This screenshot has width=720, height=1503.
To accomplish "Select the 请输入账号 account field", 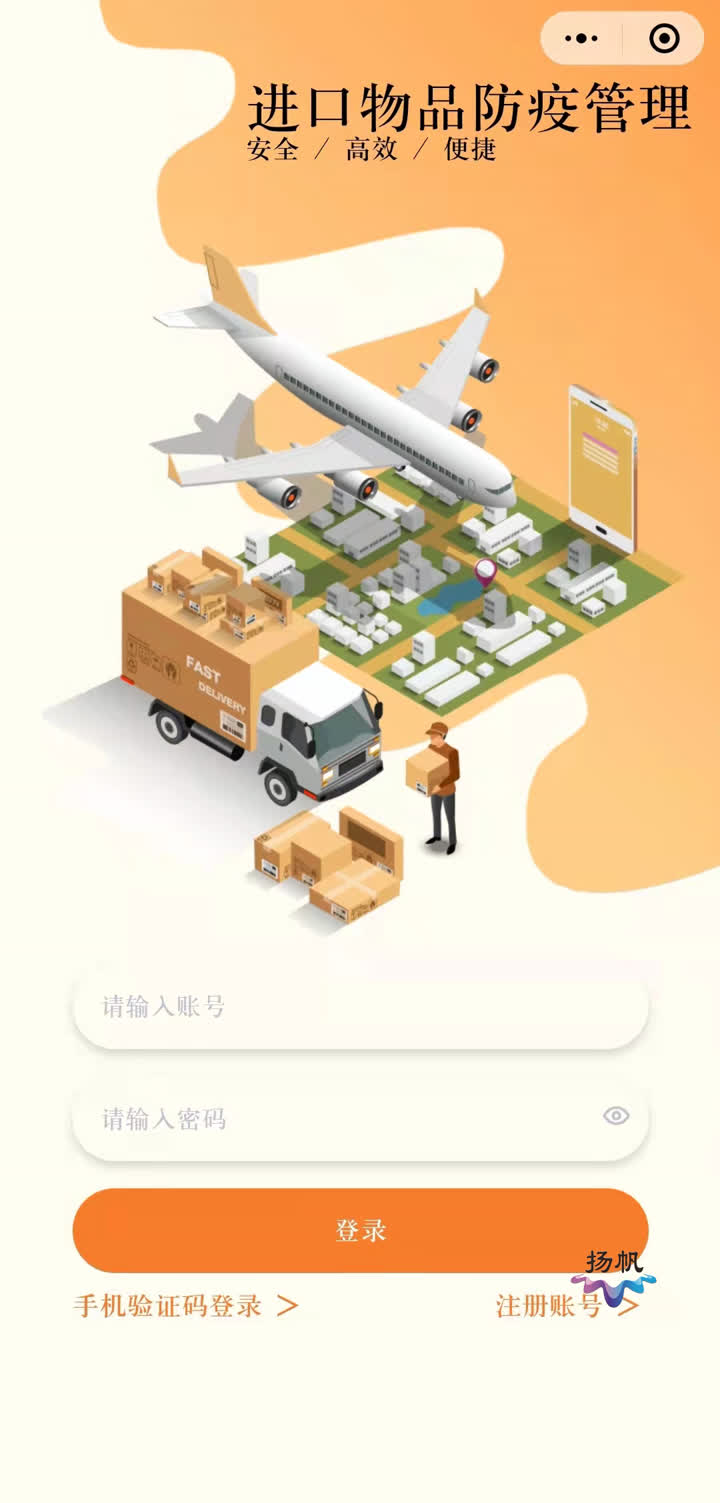I will tap(360, 1008).
